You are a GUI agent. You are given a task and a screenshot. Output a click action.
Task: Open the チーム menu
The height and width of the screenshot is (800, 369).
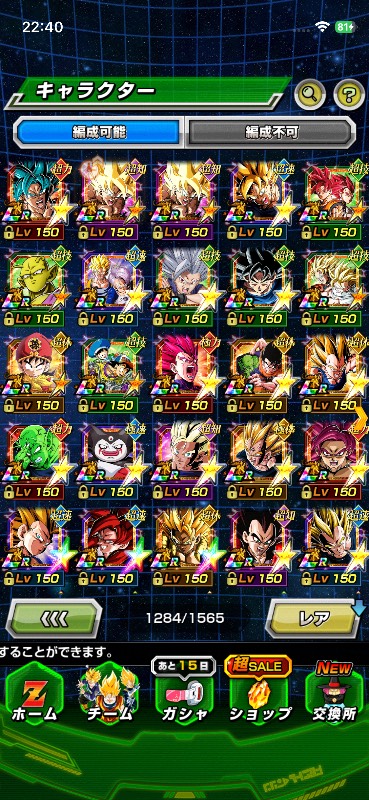point(109,696)
